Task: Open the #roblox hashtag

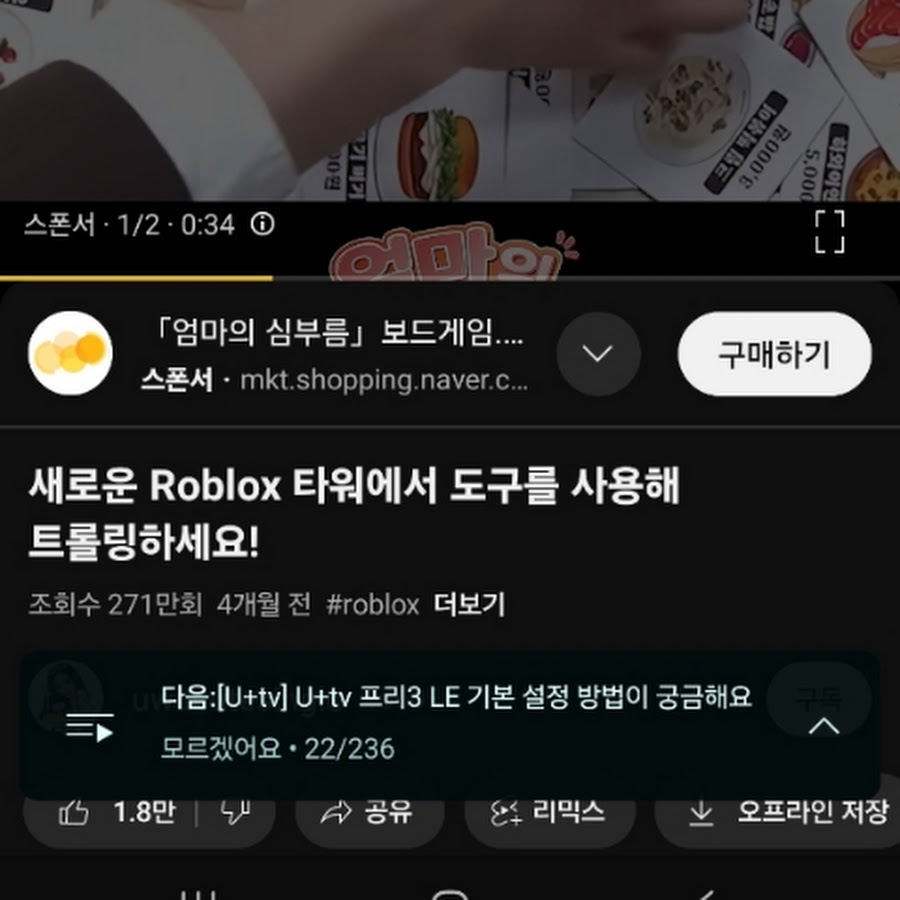Action: coord(373,604)
